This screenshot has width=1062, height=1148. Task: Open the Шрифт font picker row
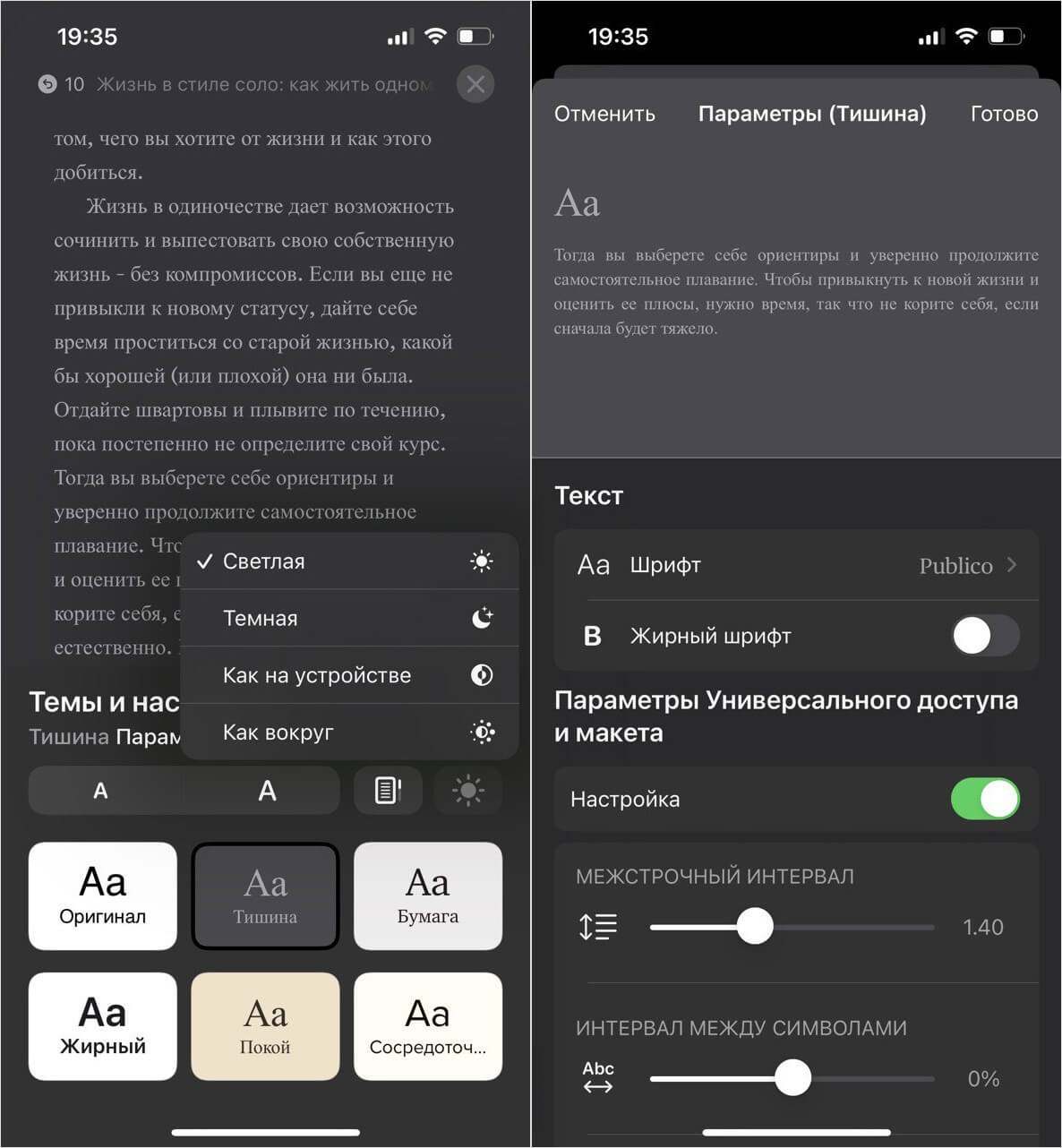coord(796,565)
